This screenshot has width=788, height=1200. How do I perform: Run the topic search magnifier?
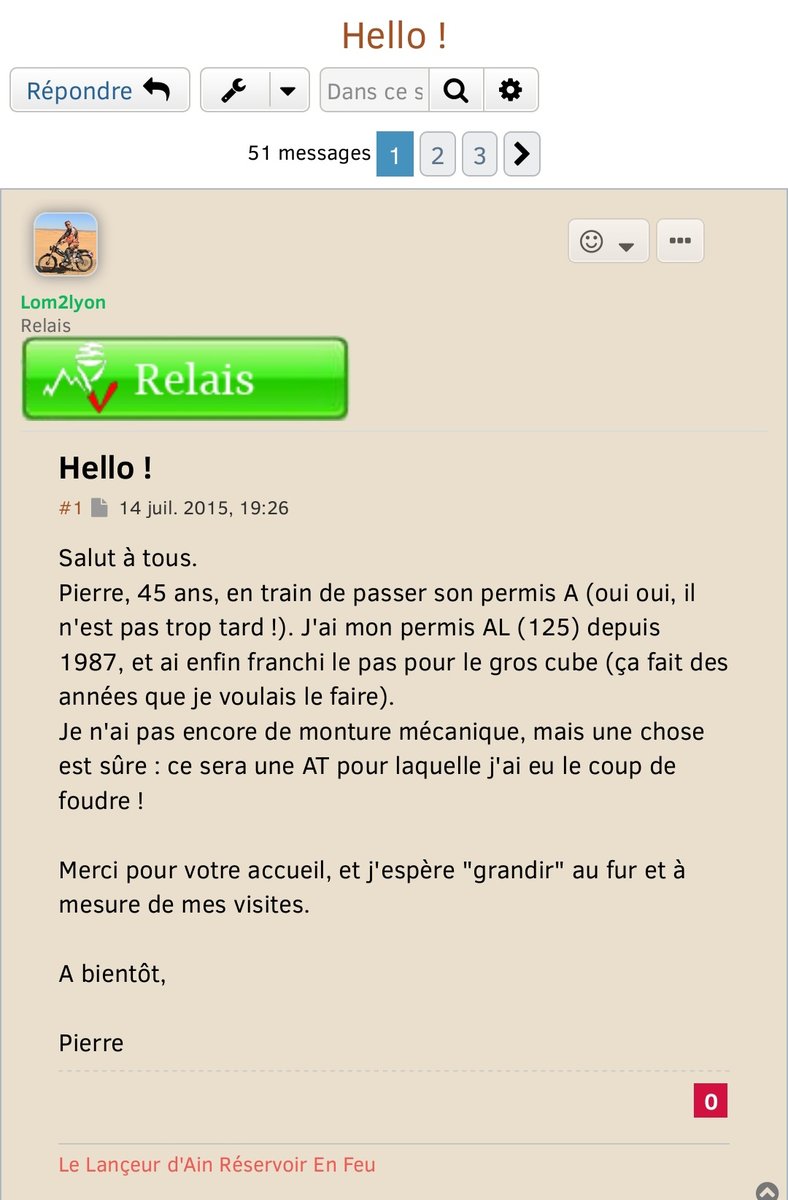[x=456, y=90]
